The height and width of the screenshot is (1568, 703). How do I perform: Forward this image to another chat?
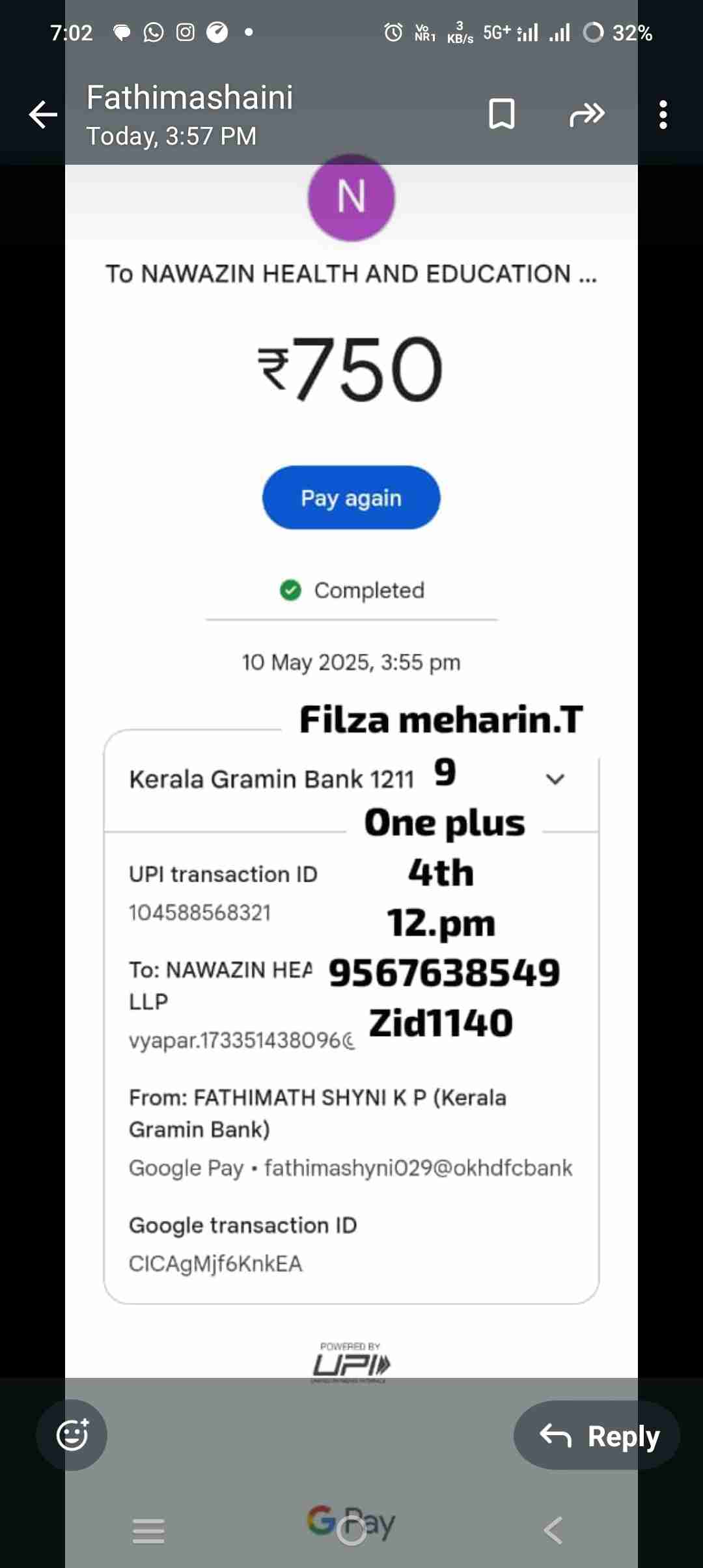tap(586, 115)
